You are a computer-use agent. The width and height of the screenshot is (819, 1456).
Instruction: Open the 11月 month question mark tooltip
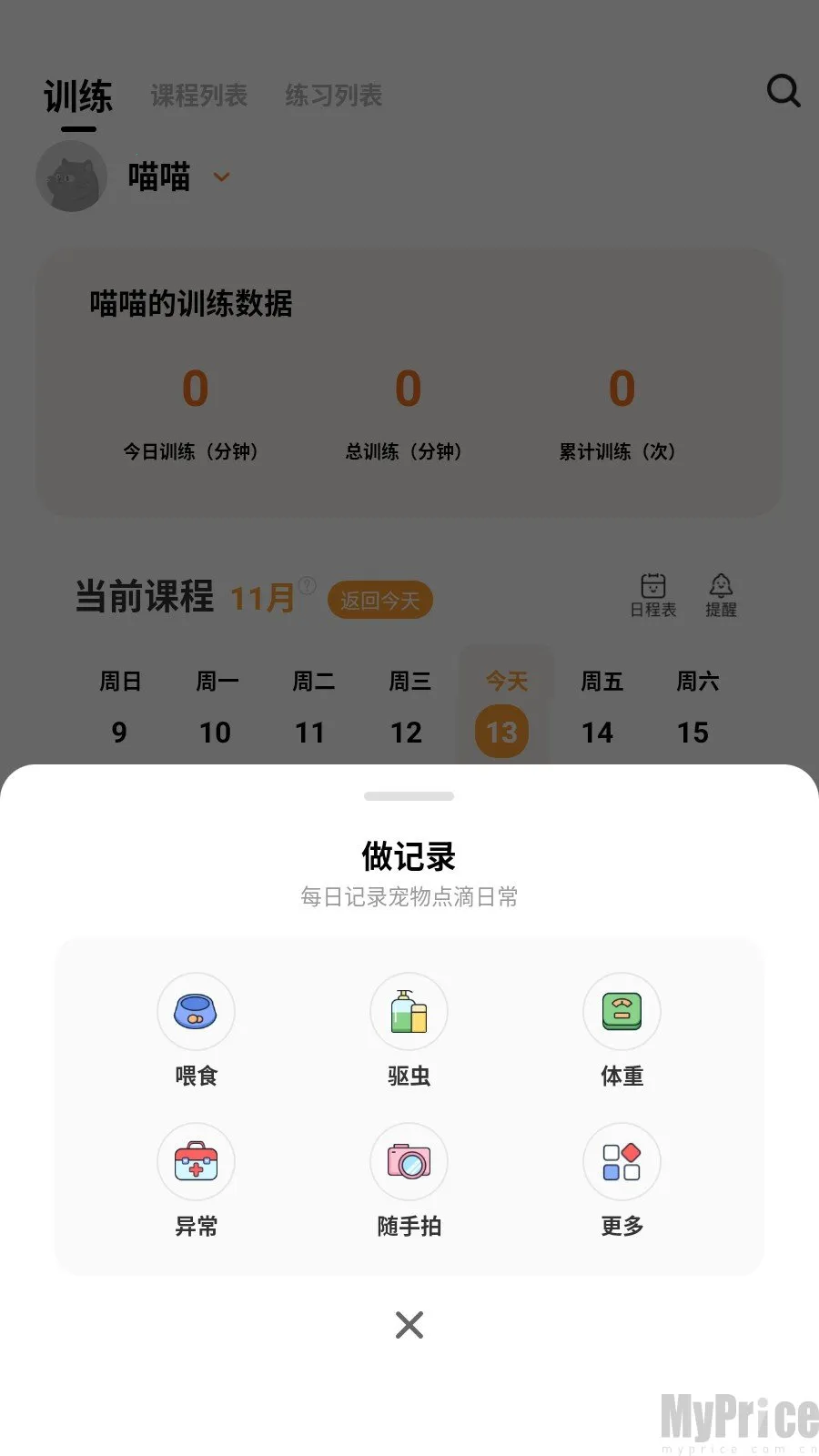click(307, 583)
